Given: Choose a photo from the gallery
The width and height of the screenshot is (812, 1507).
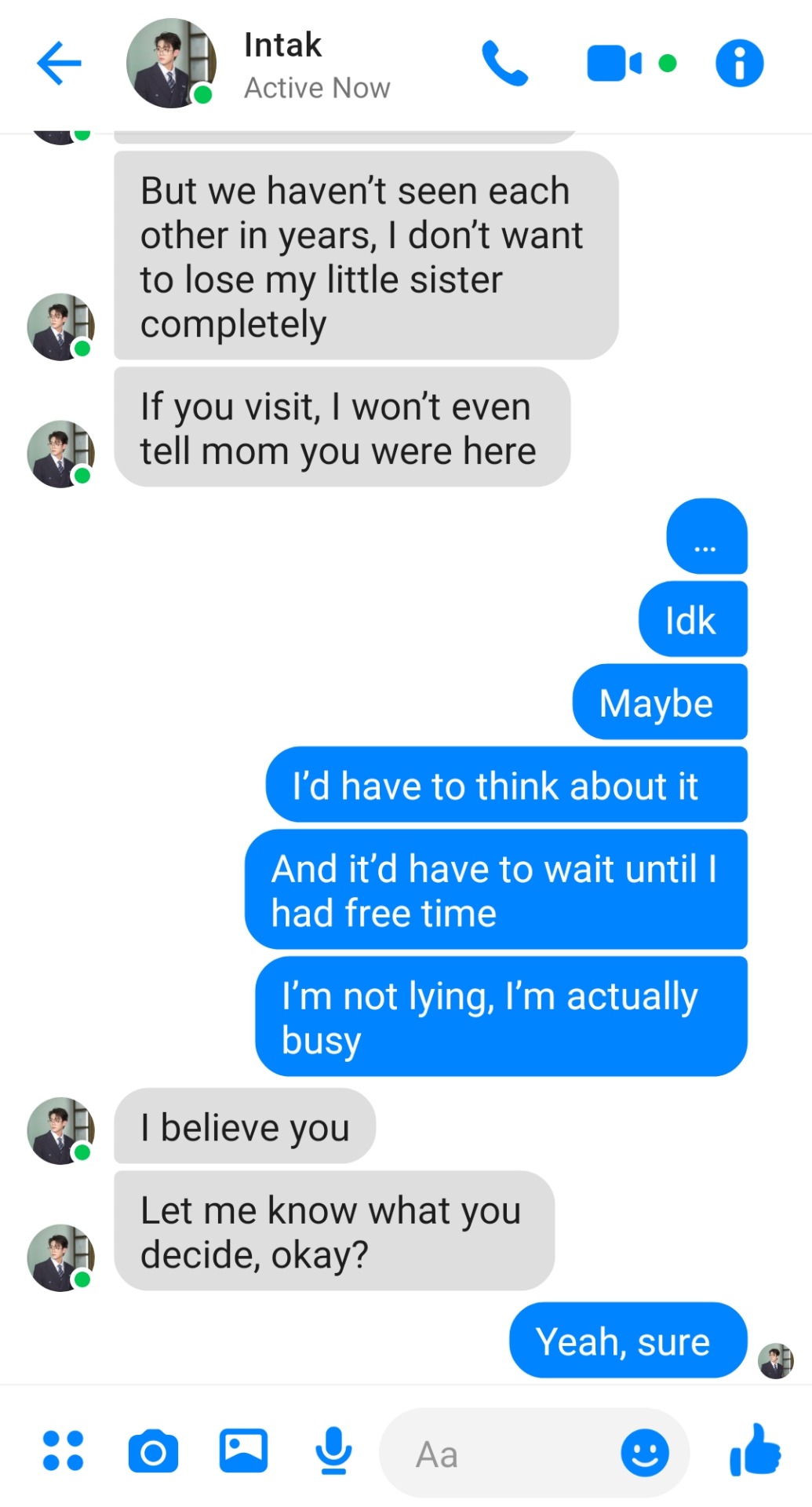Looking at the screenshot, I should [243, 1450].
